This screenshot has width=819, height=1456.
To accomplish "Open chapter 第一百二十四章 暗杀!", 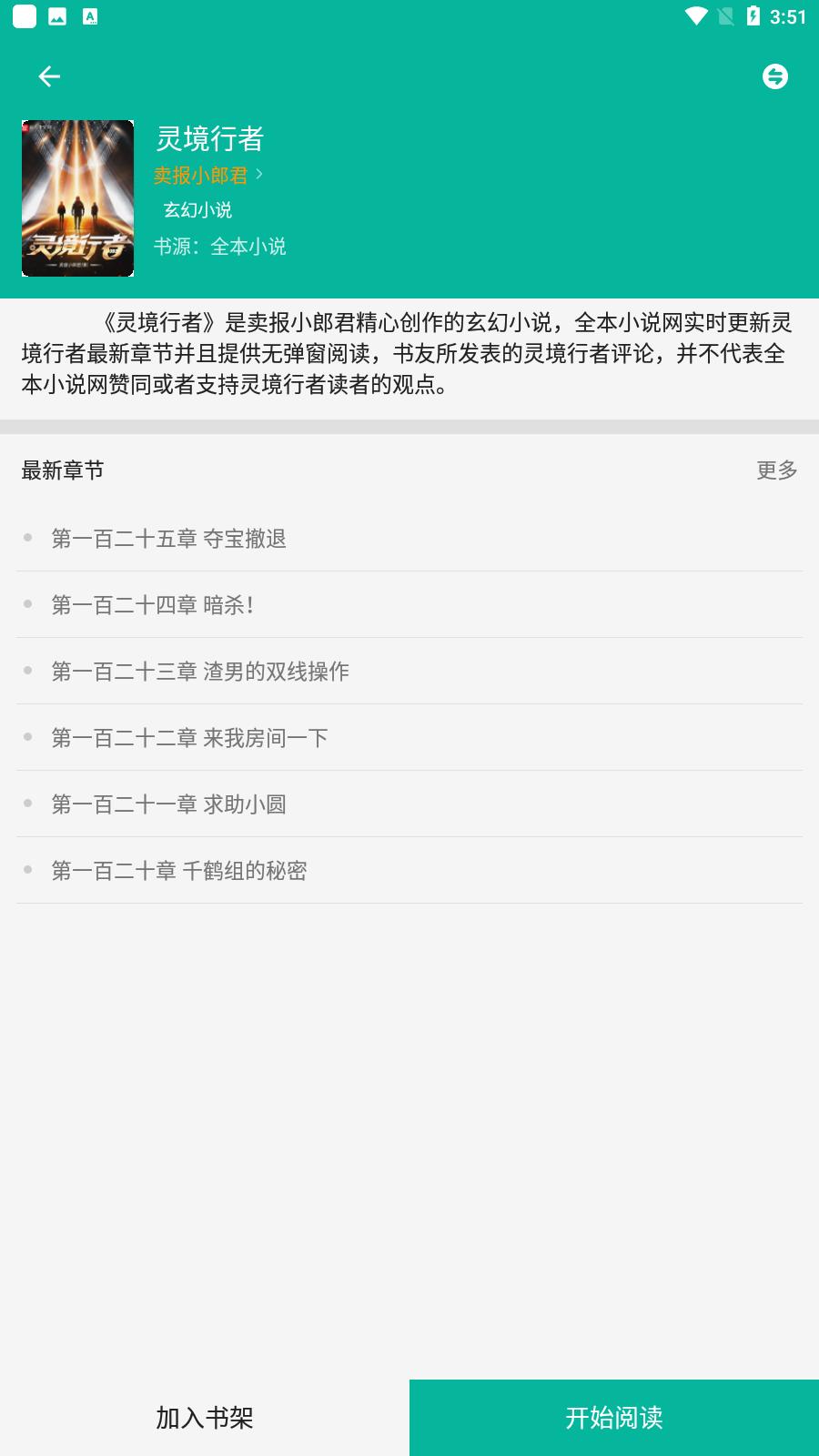I will (x=153, y=605).
